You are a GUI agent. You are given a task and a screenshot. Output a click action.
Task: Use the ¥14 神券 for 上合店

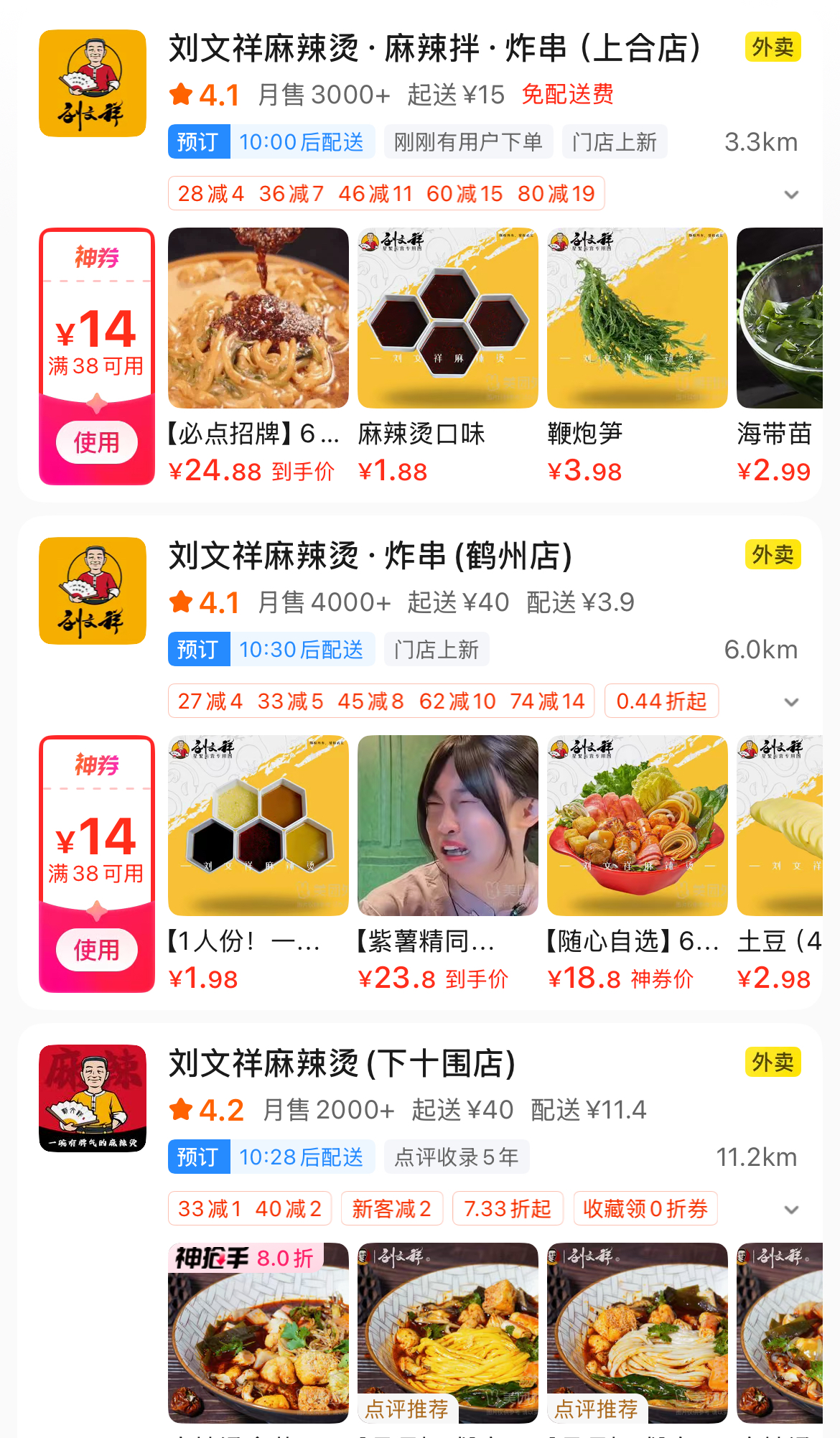click(97, 442)
